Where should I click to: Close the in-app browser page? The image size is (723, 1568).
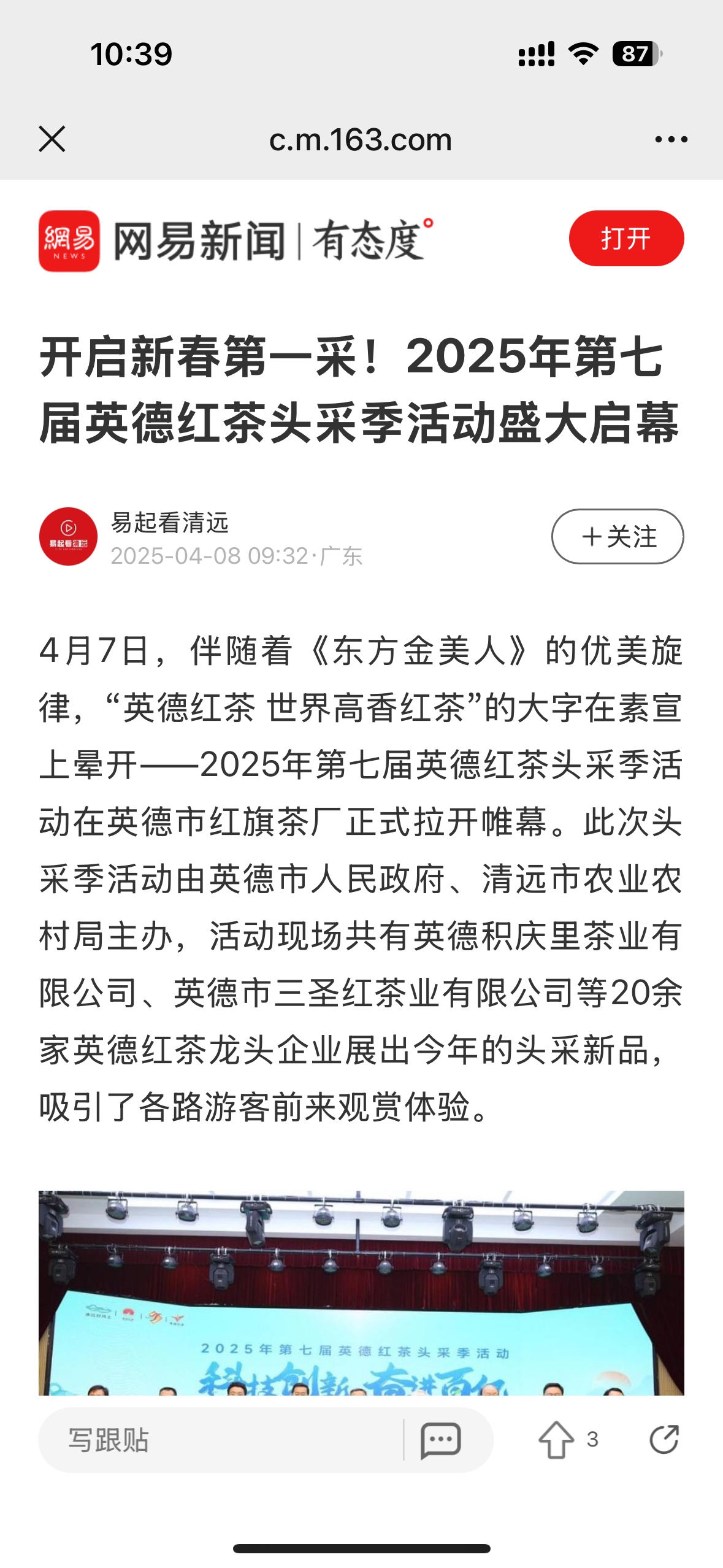pos(52,139)
